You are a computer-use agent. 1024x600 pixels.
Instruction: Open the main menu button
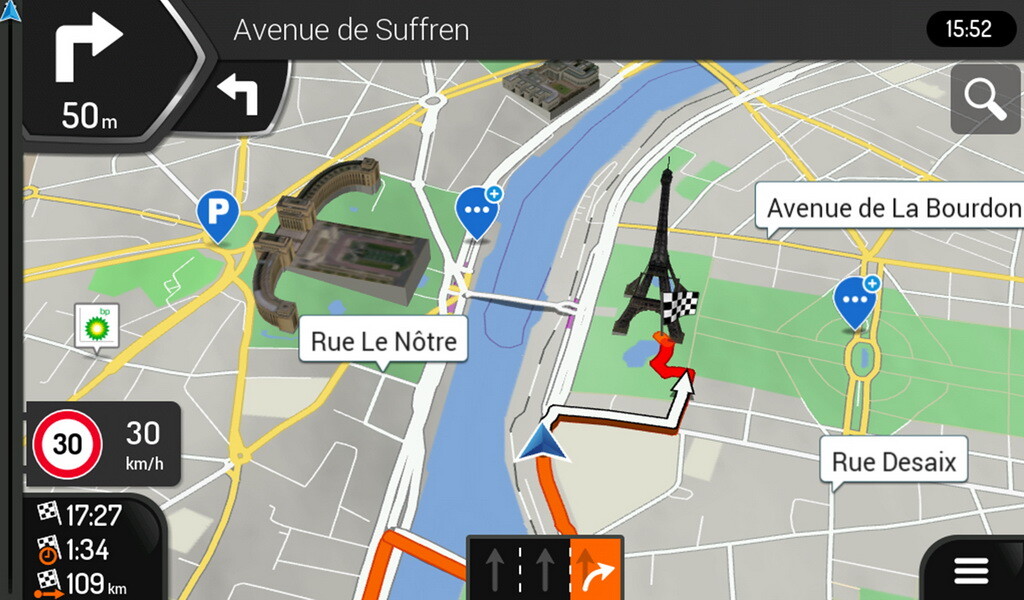[971, 570]
